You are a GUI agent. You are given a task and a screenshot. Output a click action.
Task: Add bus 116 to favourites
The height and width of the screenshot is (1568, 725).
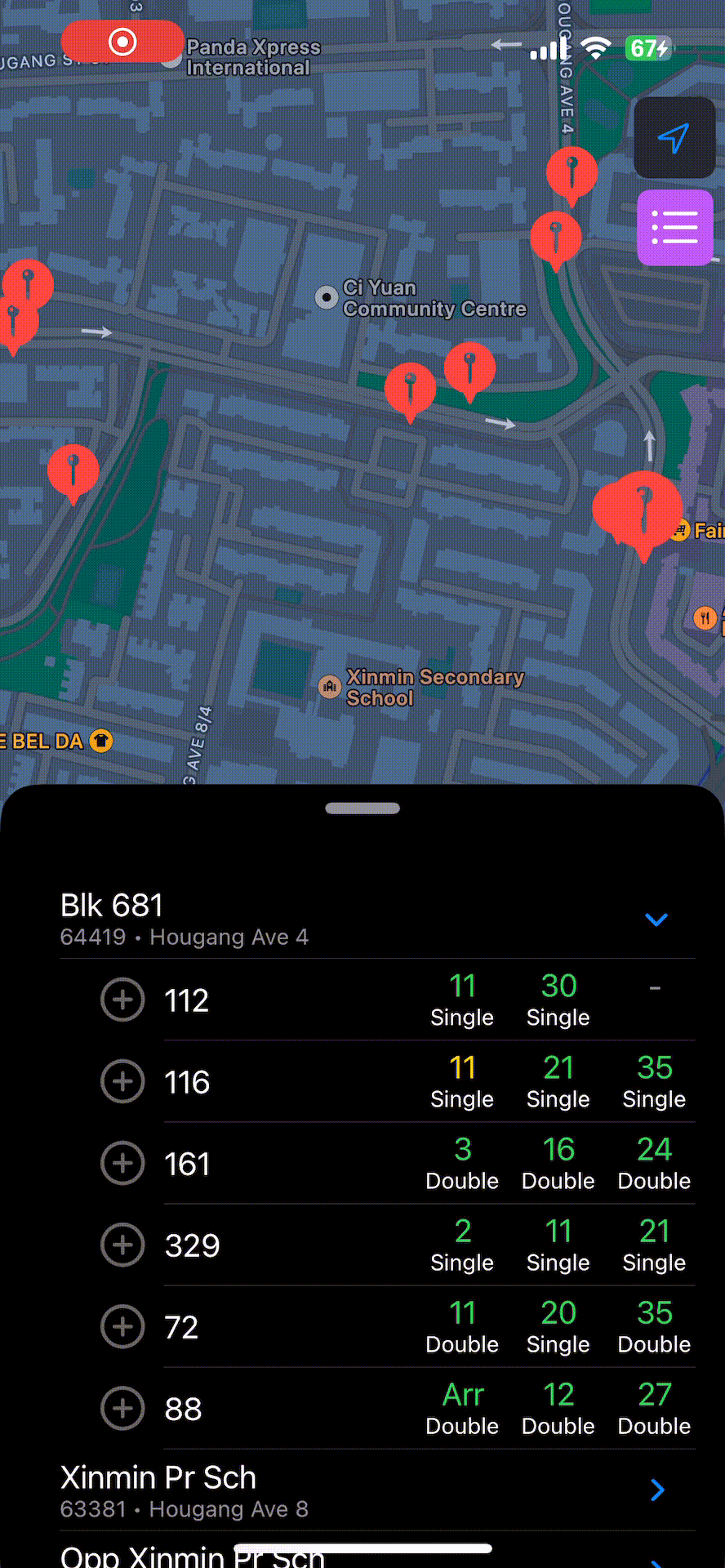click(x=122, y=1081)
